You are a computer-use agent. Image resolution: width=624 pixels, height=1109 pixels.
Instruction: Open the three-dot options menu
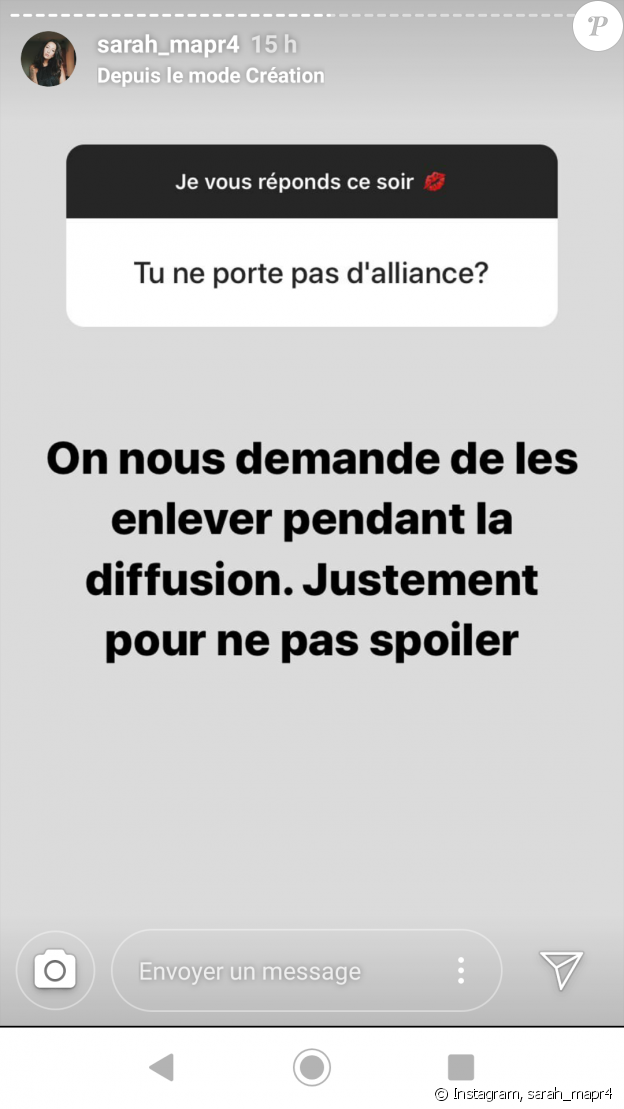pos(460,970)
